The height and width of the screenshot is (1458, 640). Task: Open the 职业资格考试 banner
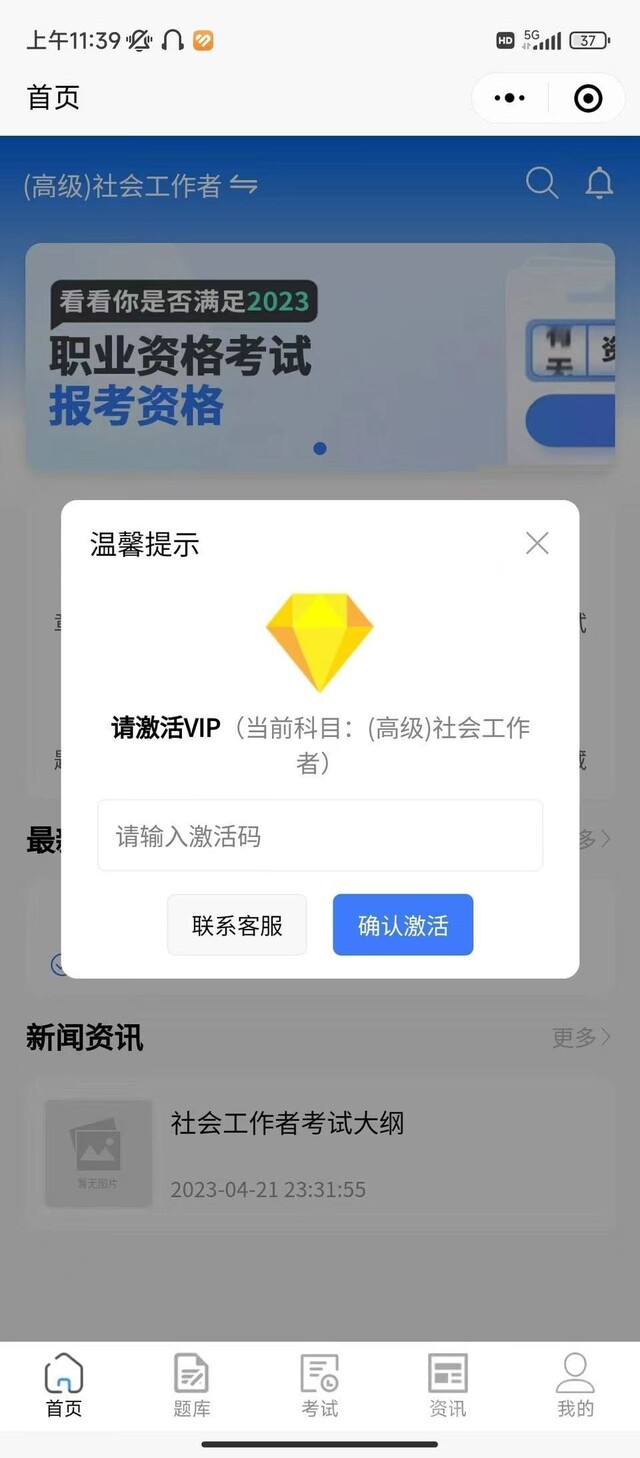[x=320, y=357]
